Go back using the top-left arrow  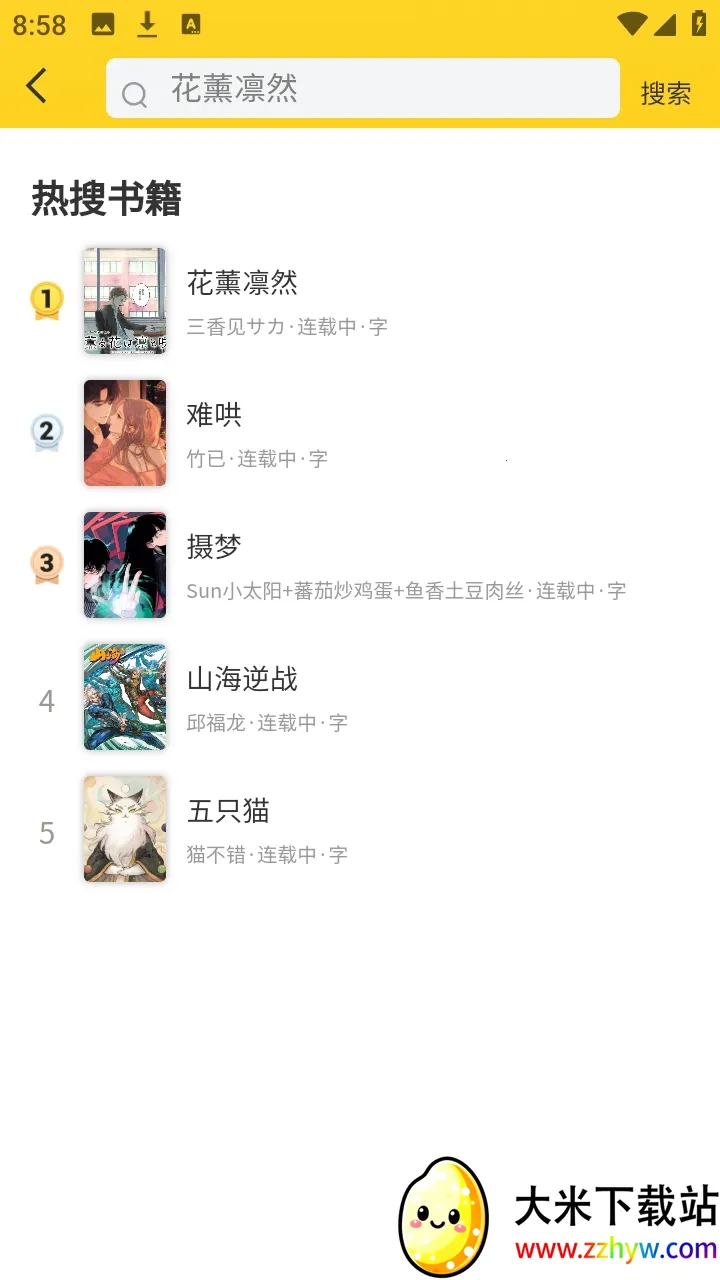click(37, 87)
